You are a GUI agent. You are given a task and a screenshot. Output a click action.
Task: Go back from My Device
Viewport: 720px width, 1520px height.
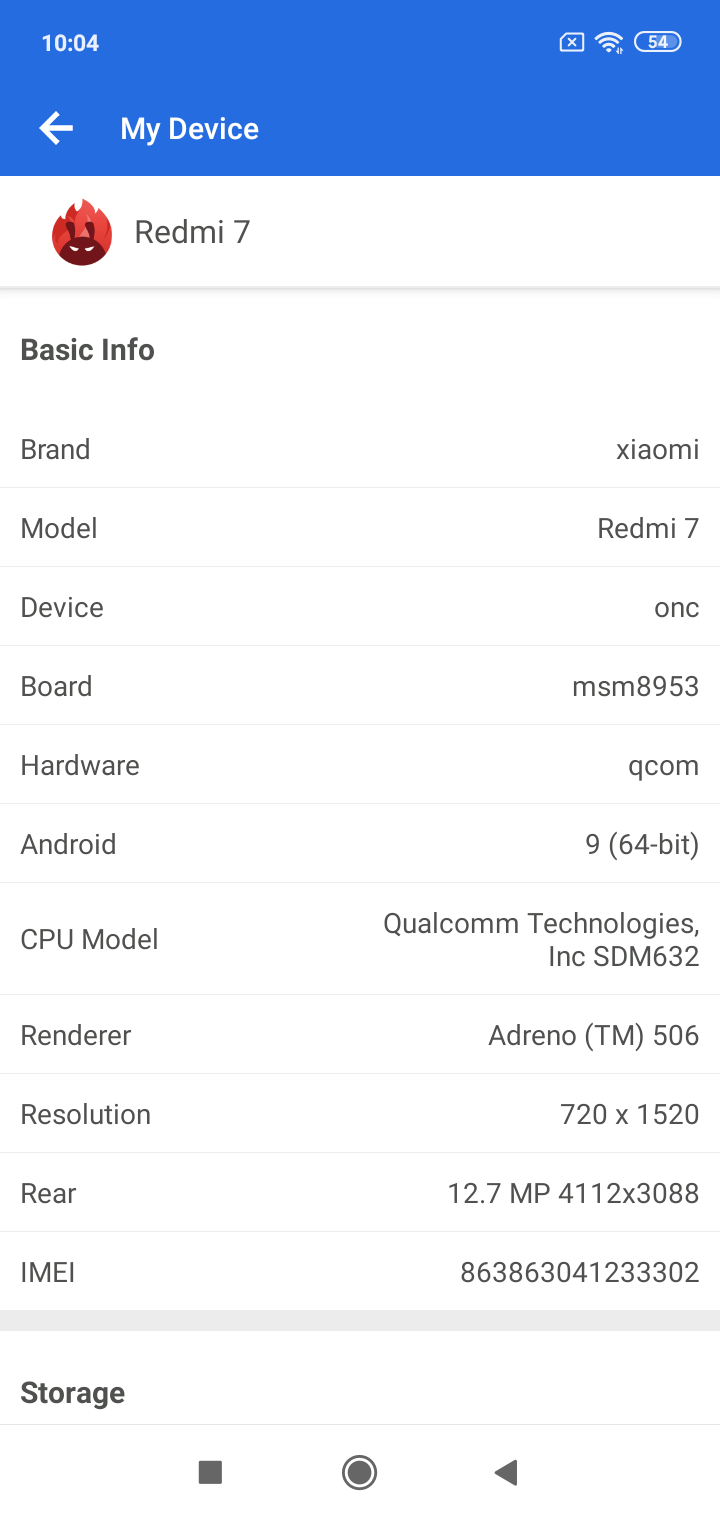point(56,128)
